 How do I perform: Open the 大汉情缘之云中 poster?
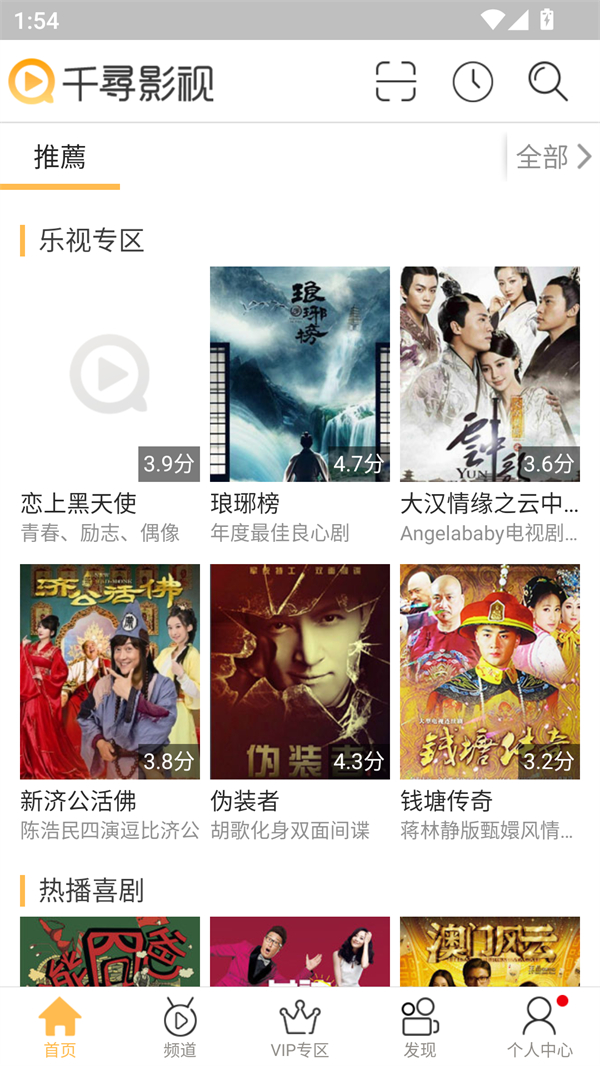[x=490, y=374]
